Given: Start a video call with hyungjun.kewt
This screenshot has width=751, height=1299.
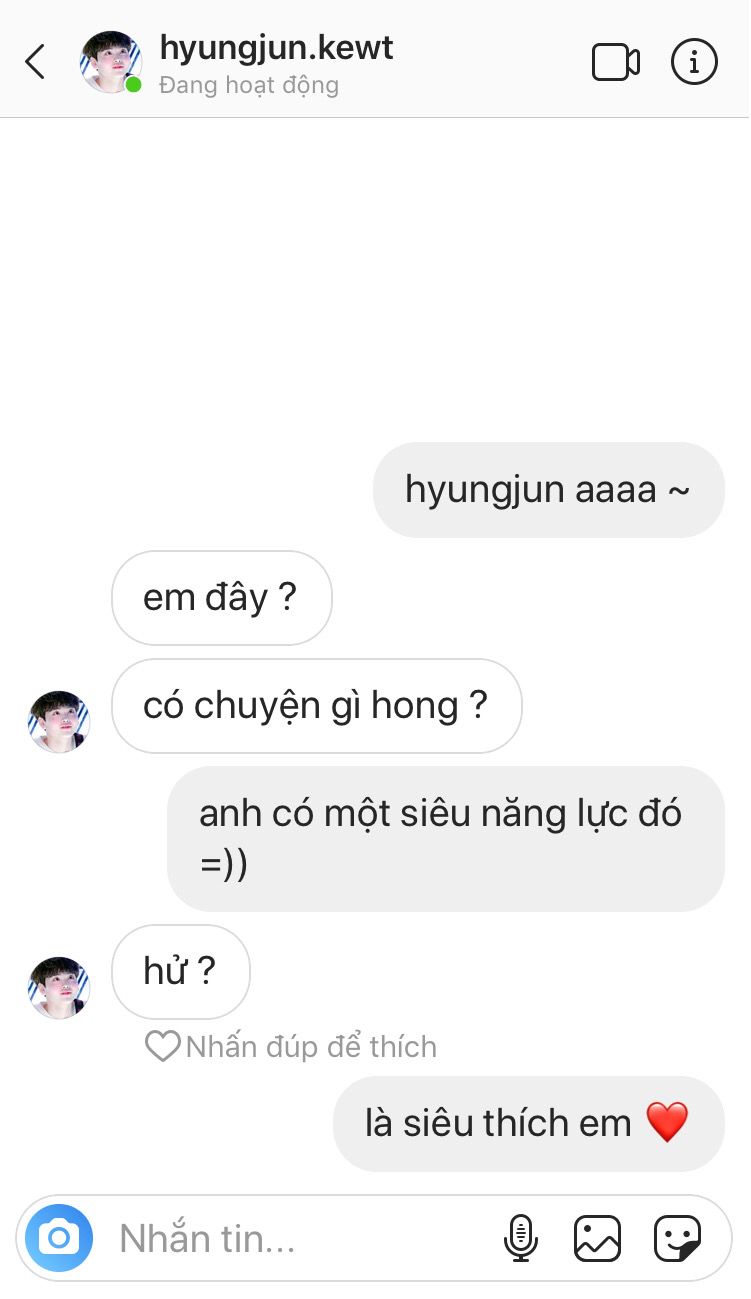Looking at the screenshot, I should (x=615, y=62).
